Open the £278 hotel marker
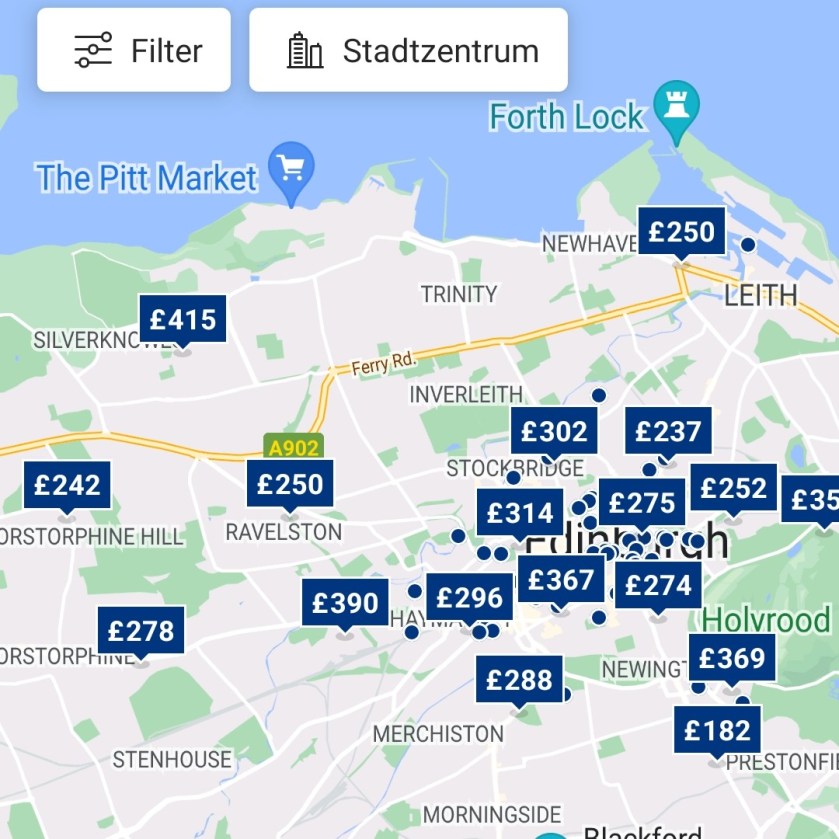The height and width of the screenshot is (839, 839). pyautogui.click(x=141, y=631)
